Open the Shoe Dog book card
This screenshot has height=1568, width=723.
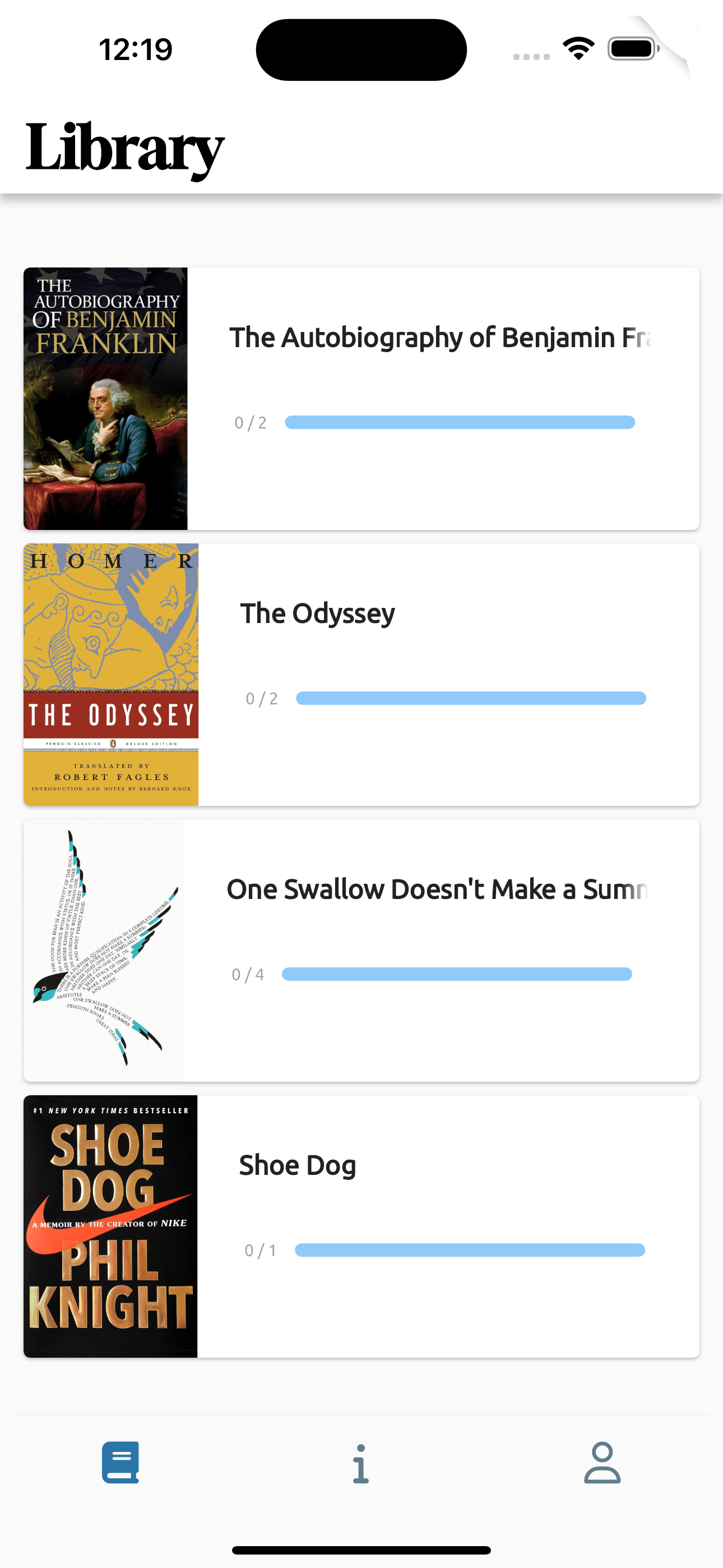point(361,1226)
